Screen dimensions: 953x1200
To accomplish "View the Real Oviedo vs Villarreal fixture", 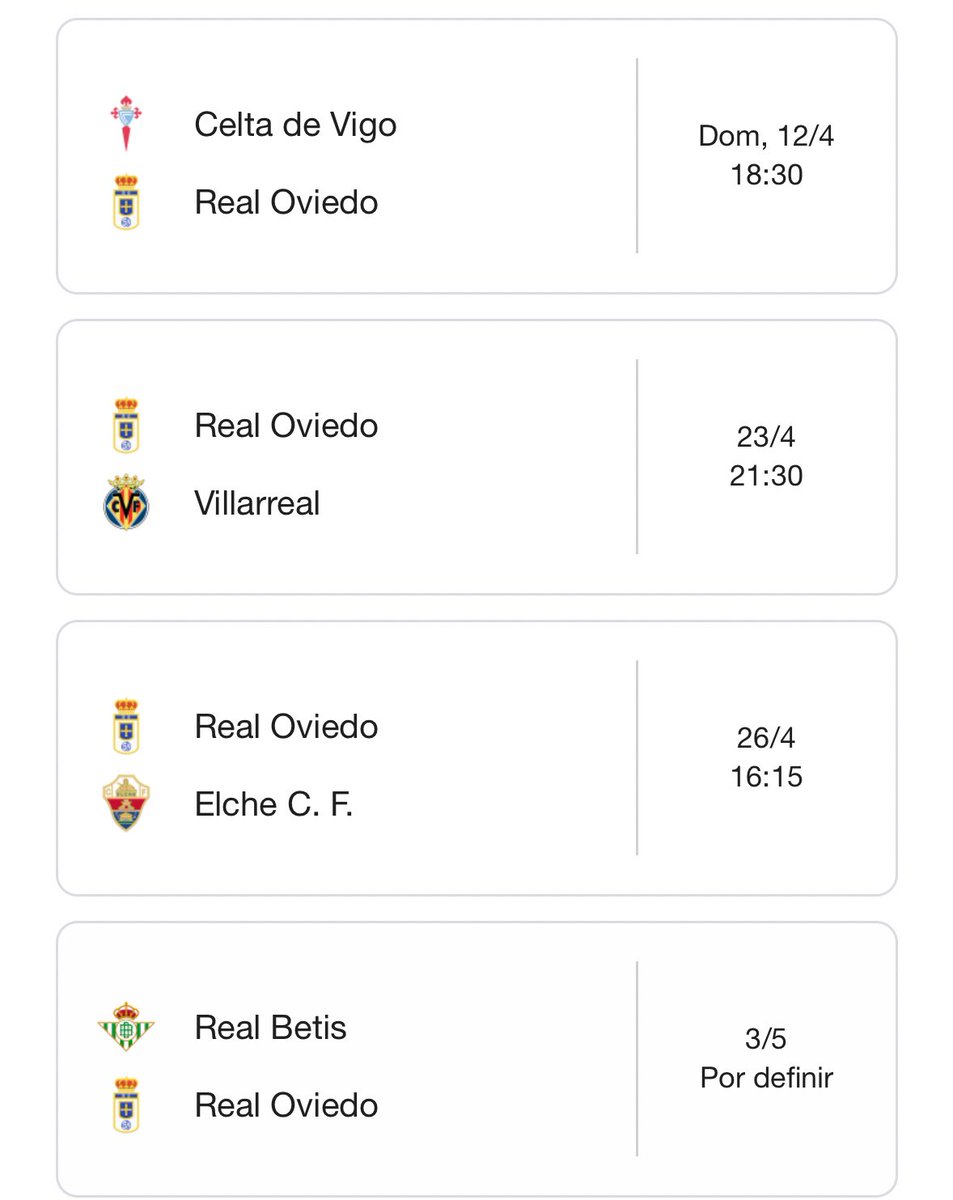I will 476,458.
